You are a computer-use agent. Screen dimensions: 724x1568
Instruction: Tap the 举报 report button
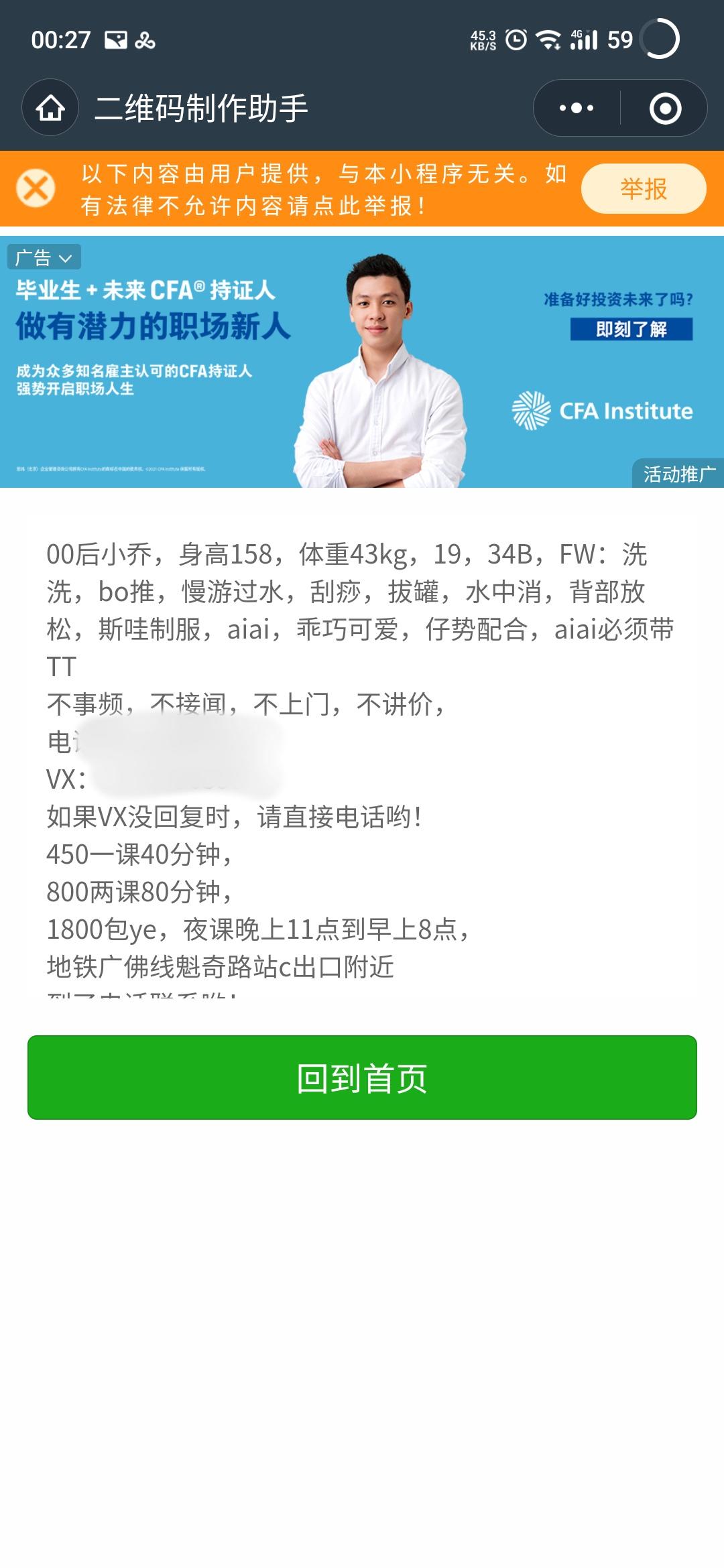tap(644, 190)
